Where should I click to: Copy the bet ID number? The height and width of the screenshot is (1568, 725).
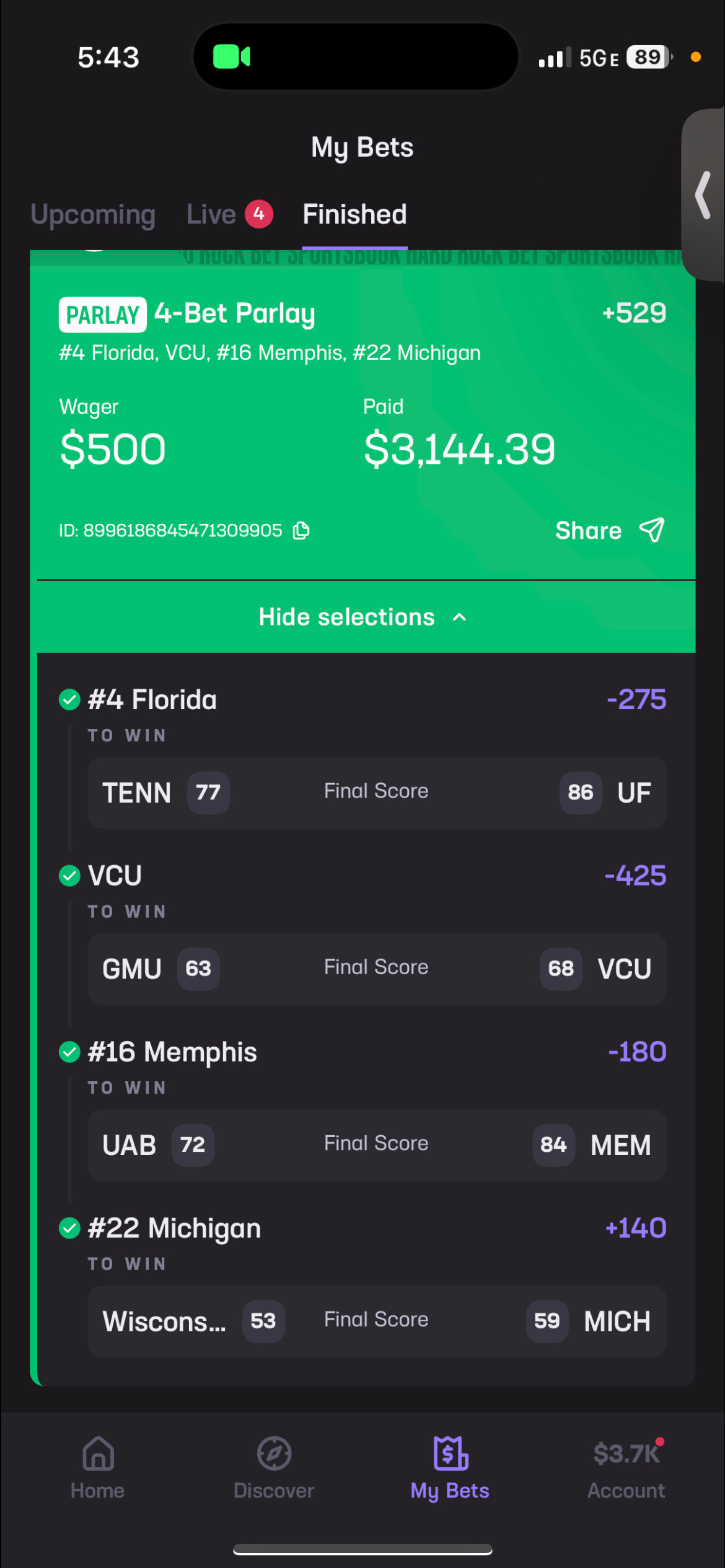point(301,531)
